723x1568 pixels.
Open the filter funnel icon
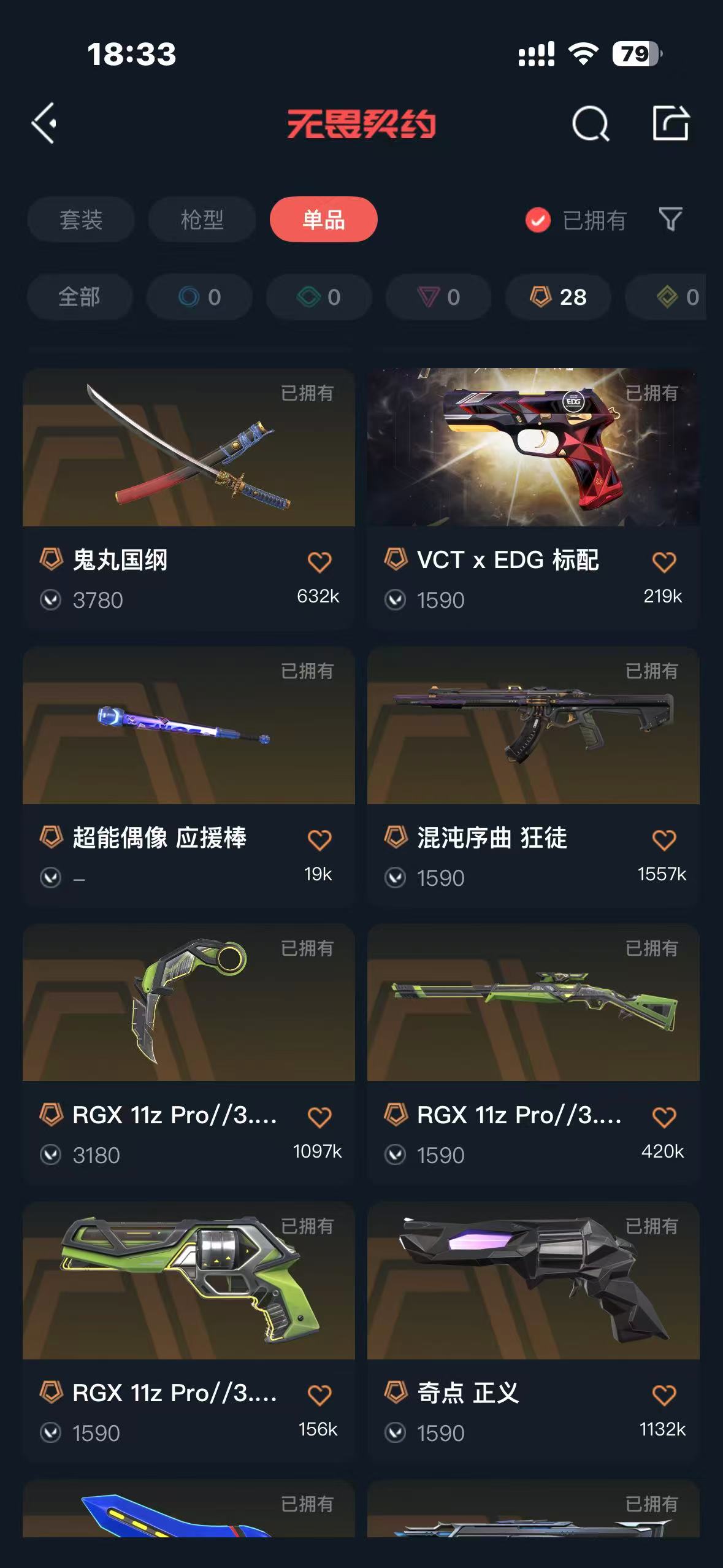pyautogui.click(x=670, y=220)
